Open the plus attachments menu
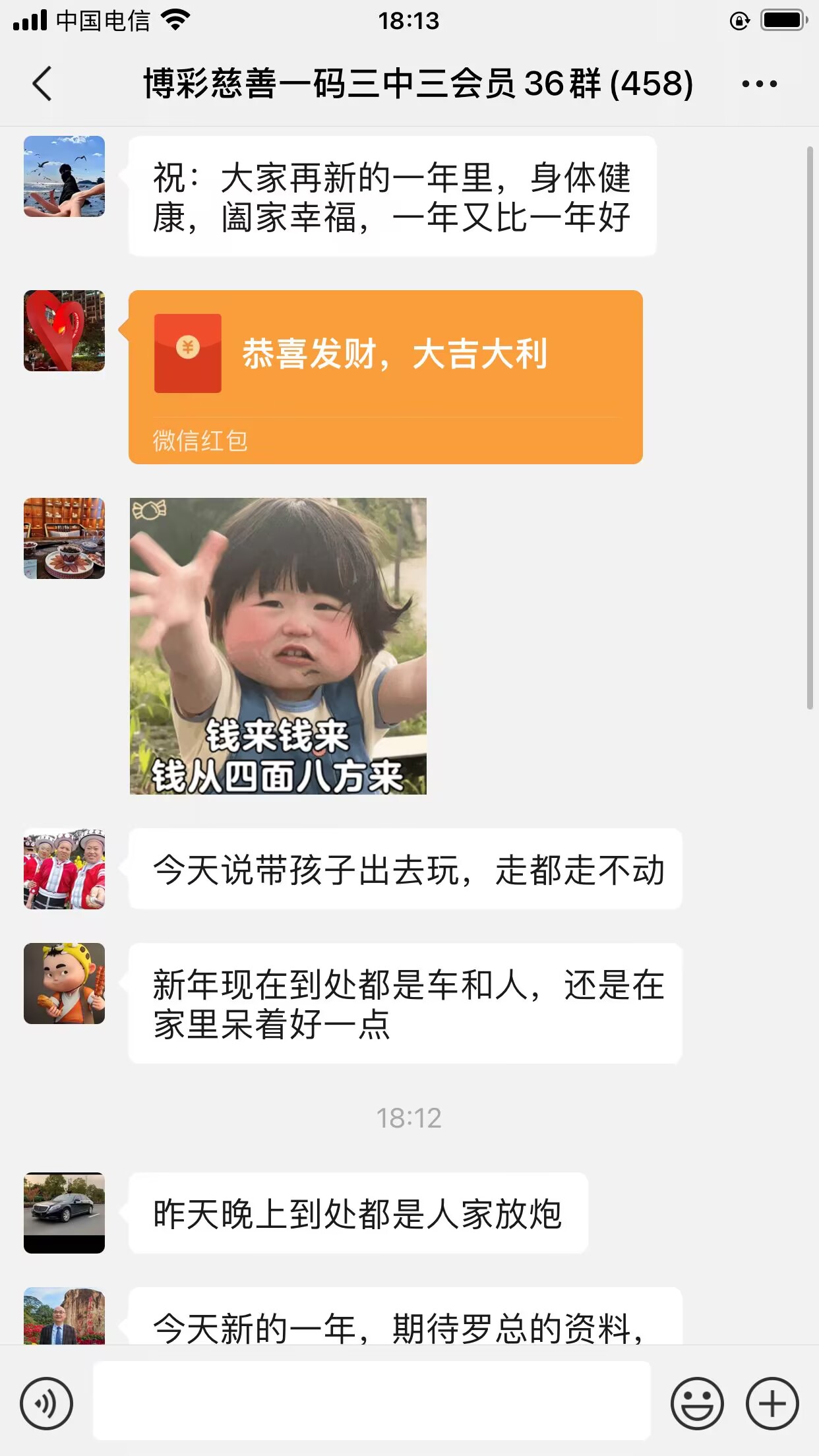819x1456 pixels. tap(772, 1403)
